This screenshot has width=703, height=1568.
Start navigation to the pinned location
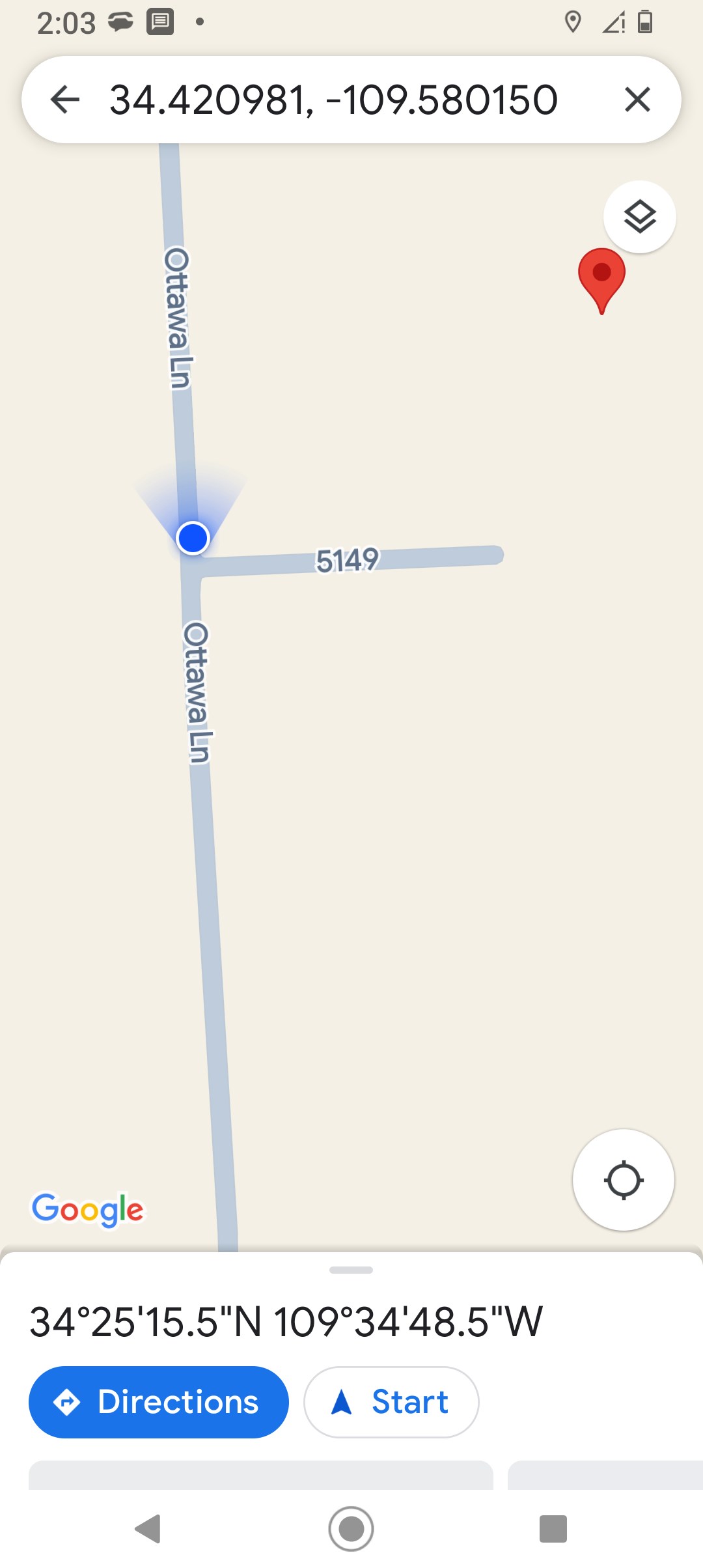tap(391, 1402)
